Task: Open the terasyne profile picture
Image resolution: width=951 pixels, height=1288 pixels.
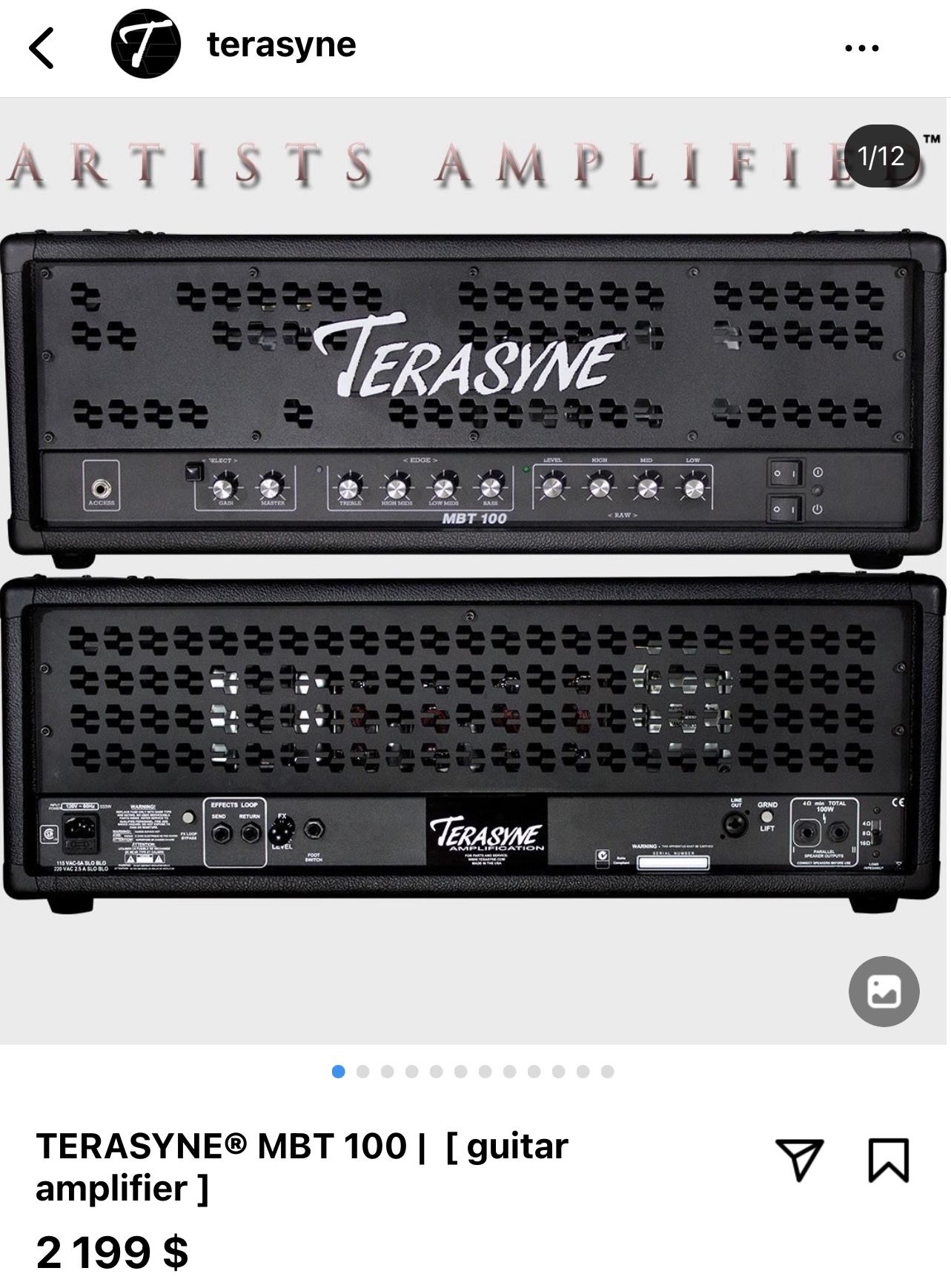Action: 145,45
